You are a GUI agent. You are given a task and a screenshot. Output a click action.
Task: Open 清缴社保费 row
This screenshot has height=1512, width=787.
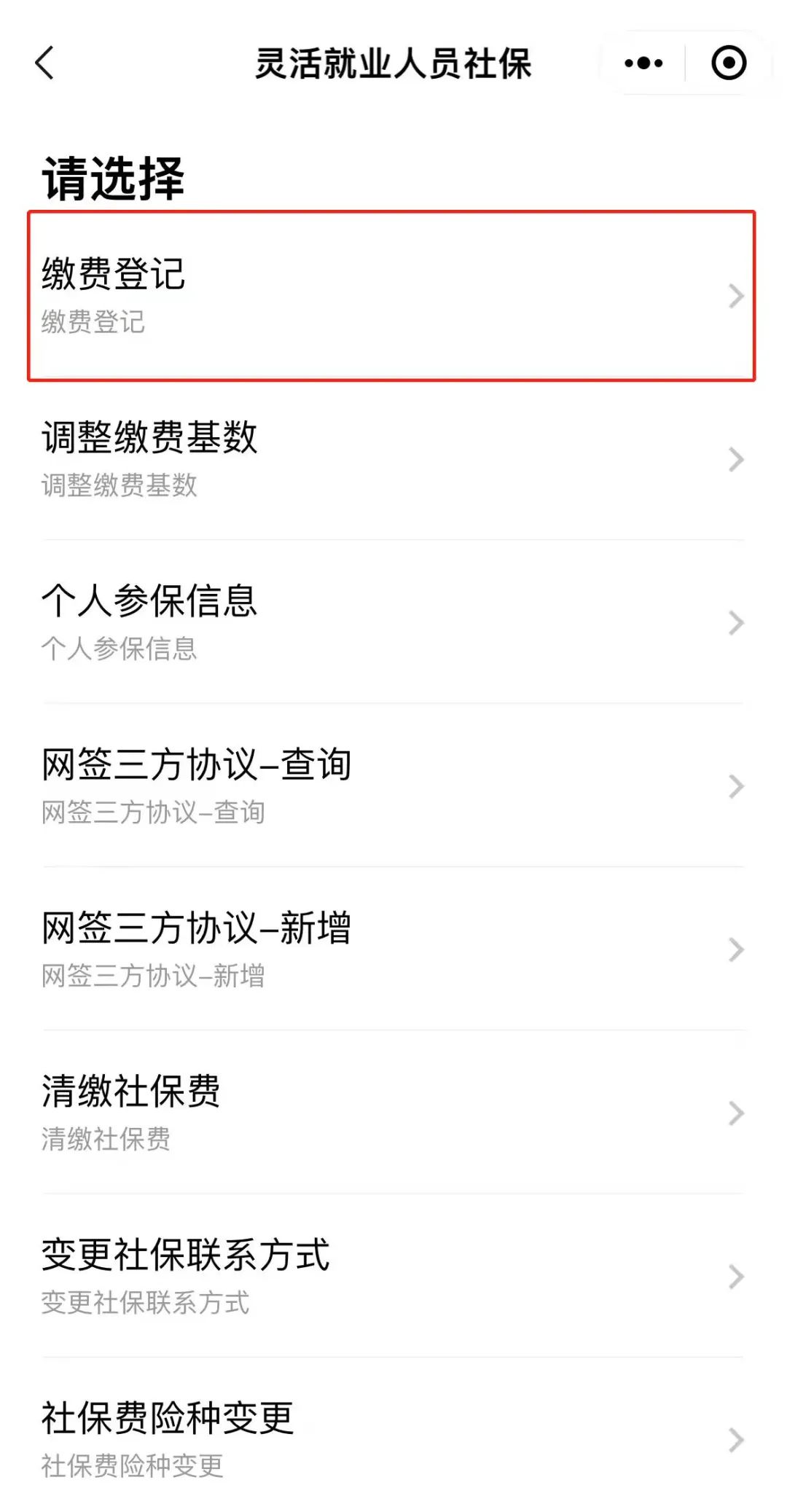click(392, 1112)
